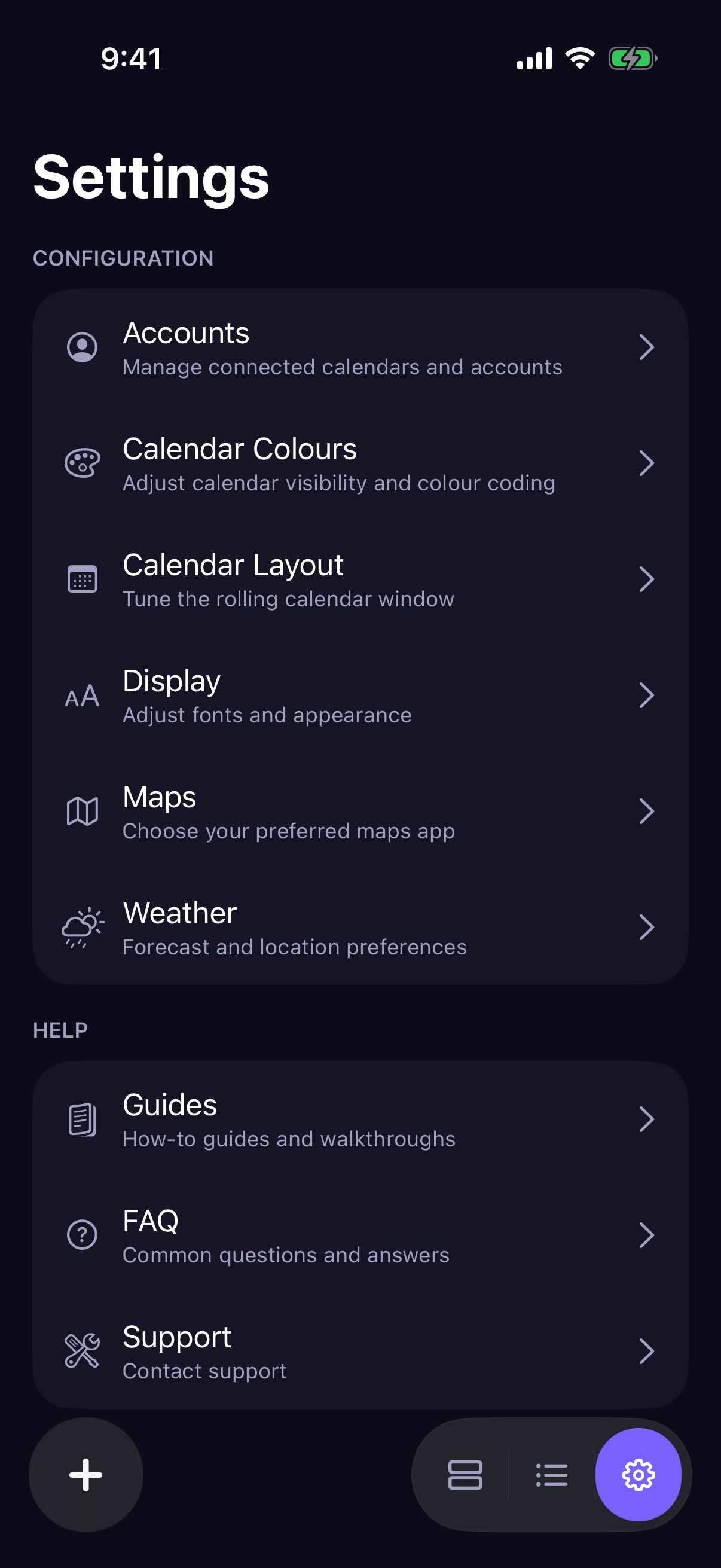Open Display fonts and appearance
This screenshot has height=1568, width=721.
tap(360, 695)
